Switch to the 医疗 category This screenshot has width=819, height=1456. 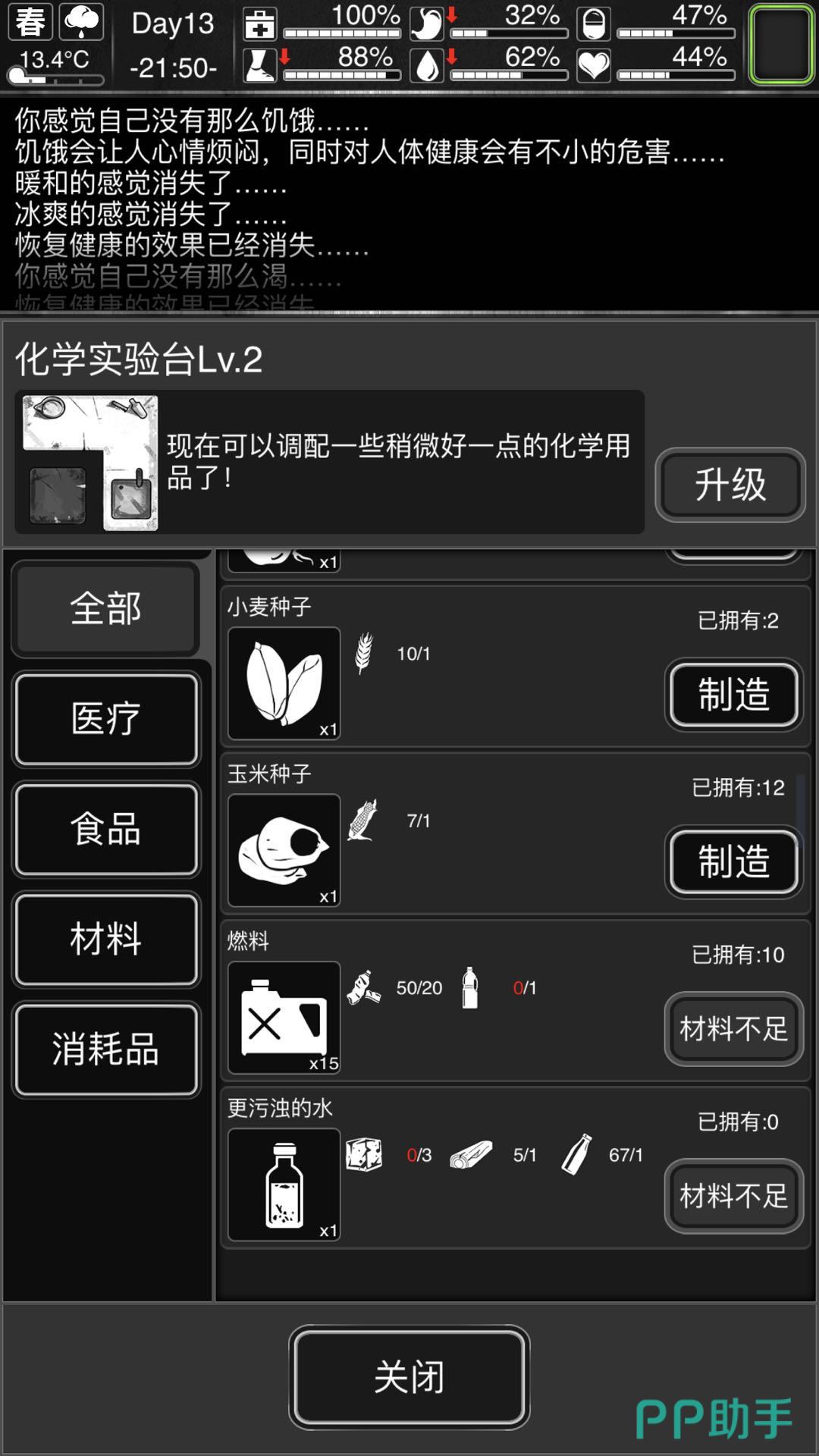[106, 719]
